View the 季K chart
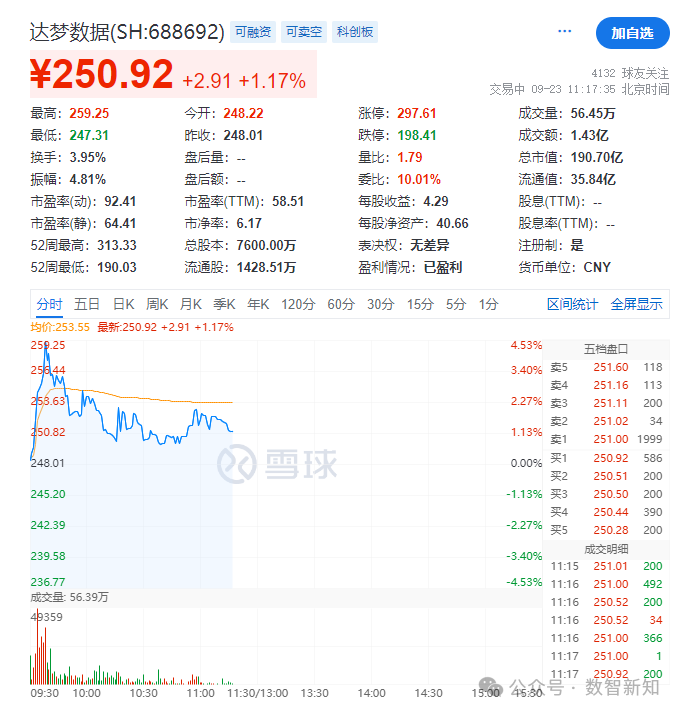681x714 pixels. point(224,304)
